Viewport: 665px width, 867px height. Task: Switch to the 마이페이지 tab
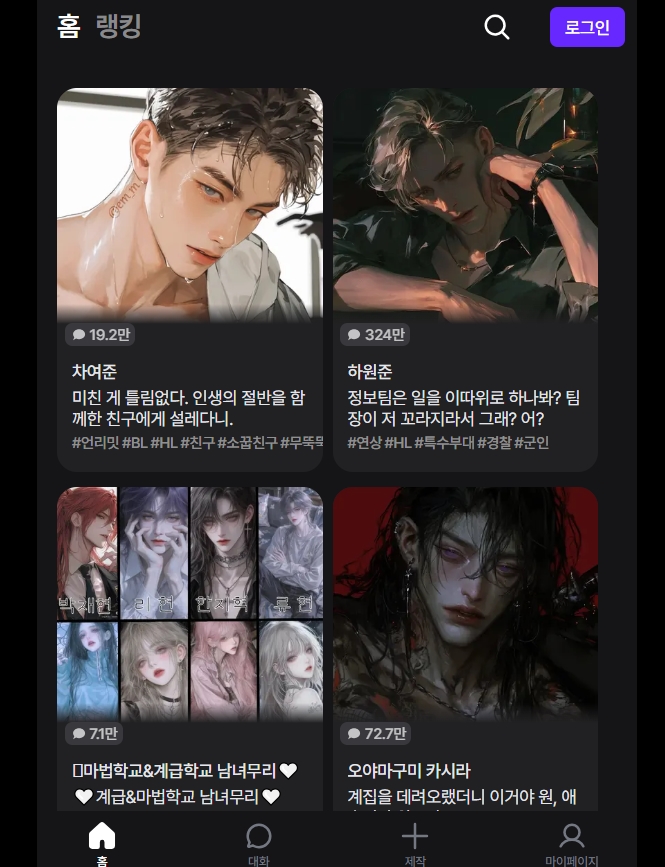click(571, 842)
